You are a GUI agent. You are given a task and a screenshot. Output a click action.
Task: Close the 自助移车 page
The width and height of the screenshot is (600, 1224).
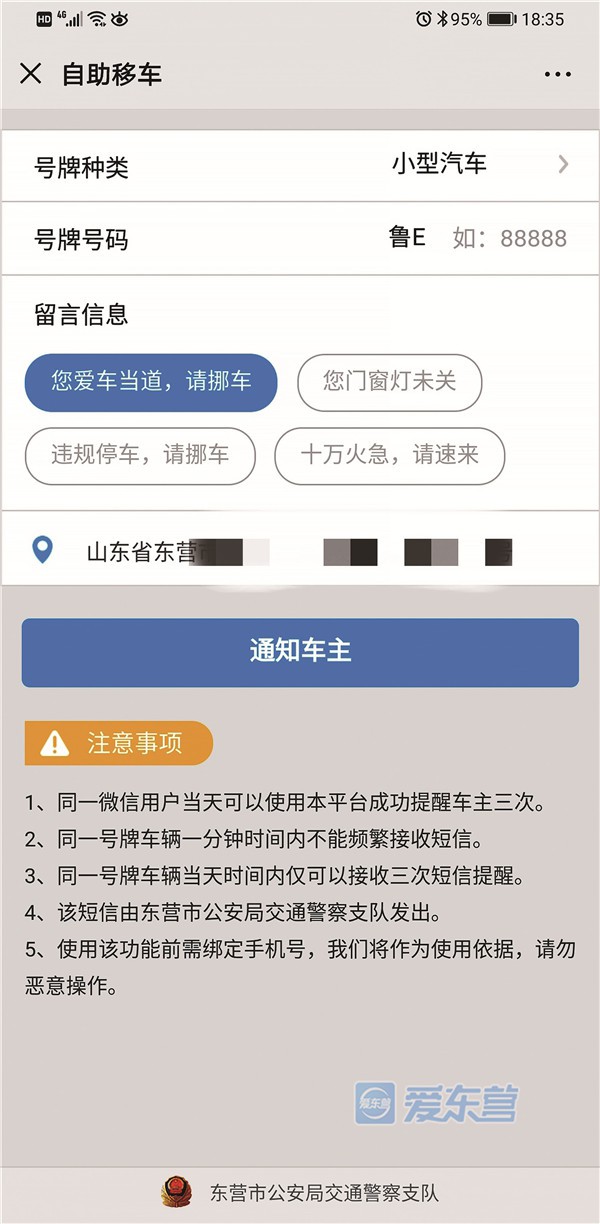[31, 74]
